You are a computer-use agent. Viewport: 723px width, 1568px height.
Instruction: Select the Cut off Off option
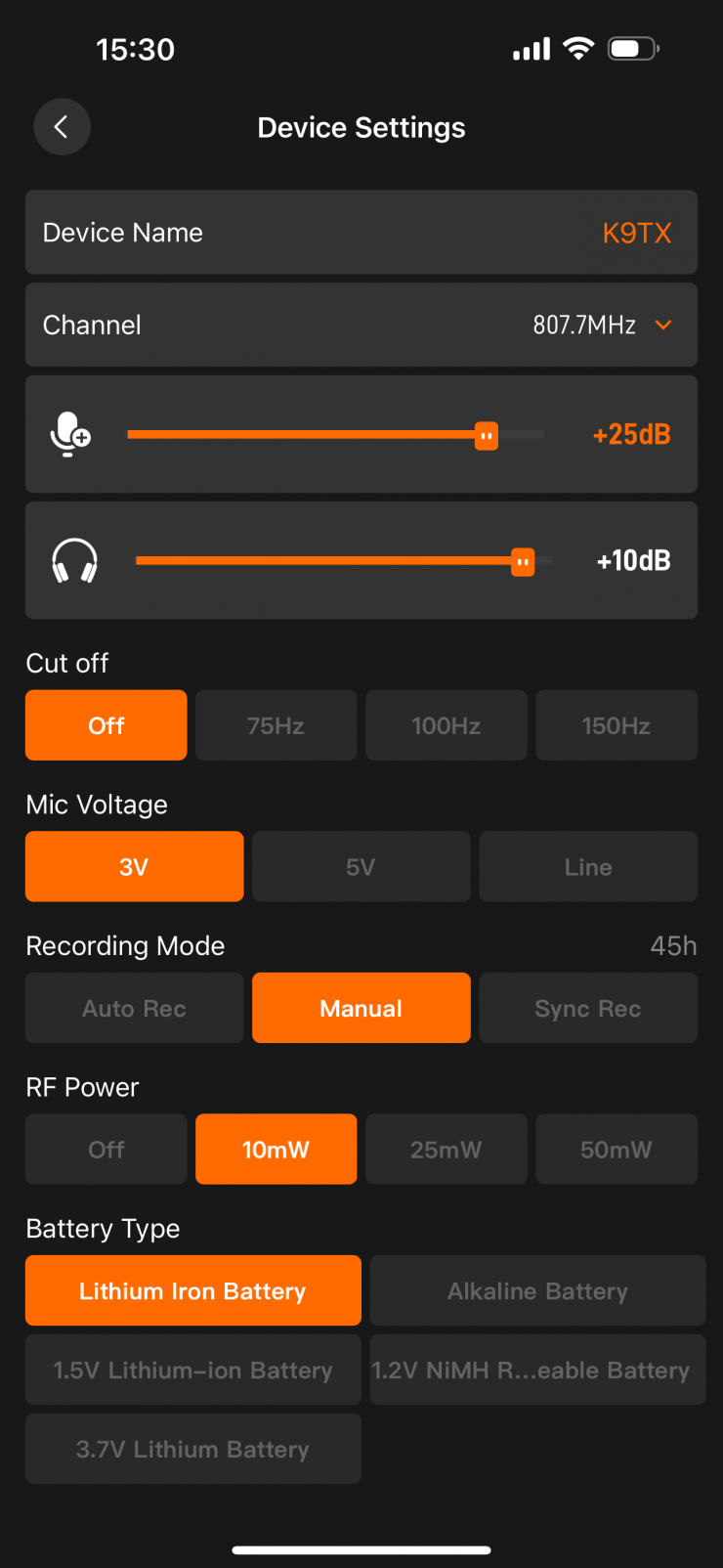106,725
